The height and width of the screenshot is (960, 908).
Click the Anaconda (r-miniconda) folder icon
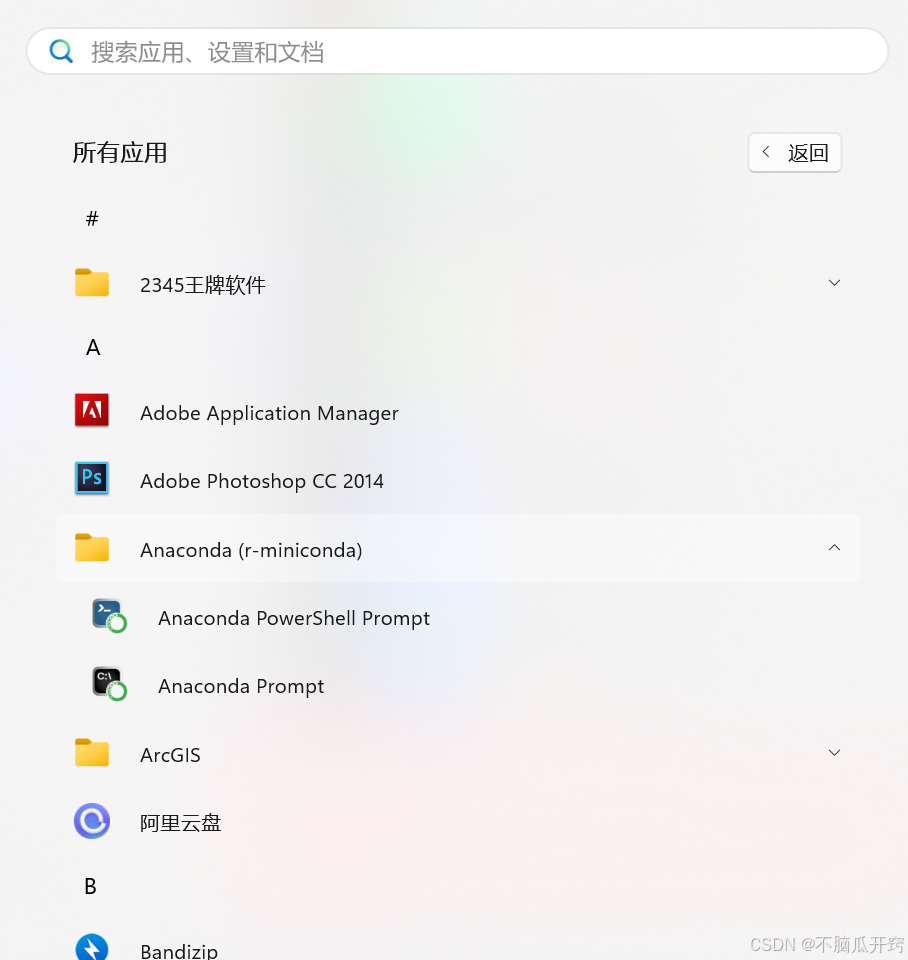coord(92,548)
